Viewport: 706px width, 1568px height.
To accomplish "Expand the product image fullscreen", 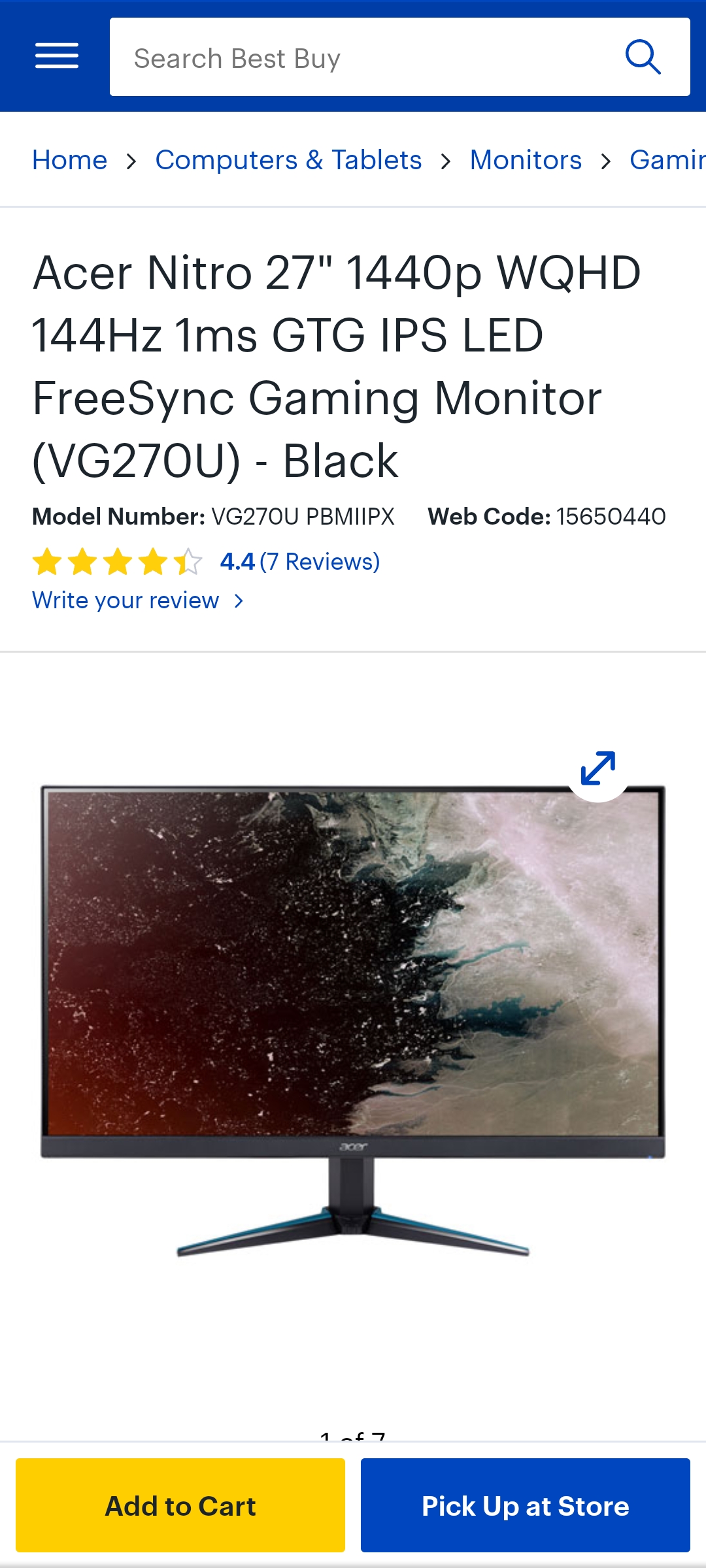I will (598, 768).
